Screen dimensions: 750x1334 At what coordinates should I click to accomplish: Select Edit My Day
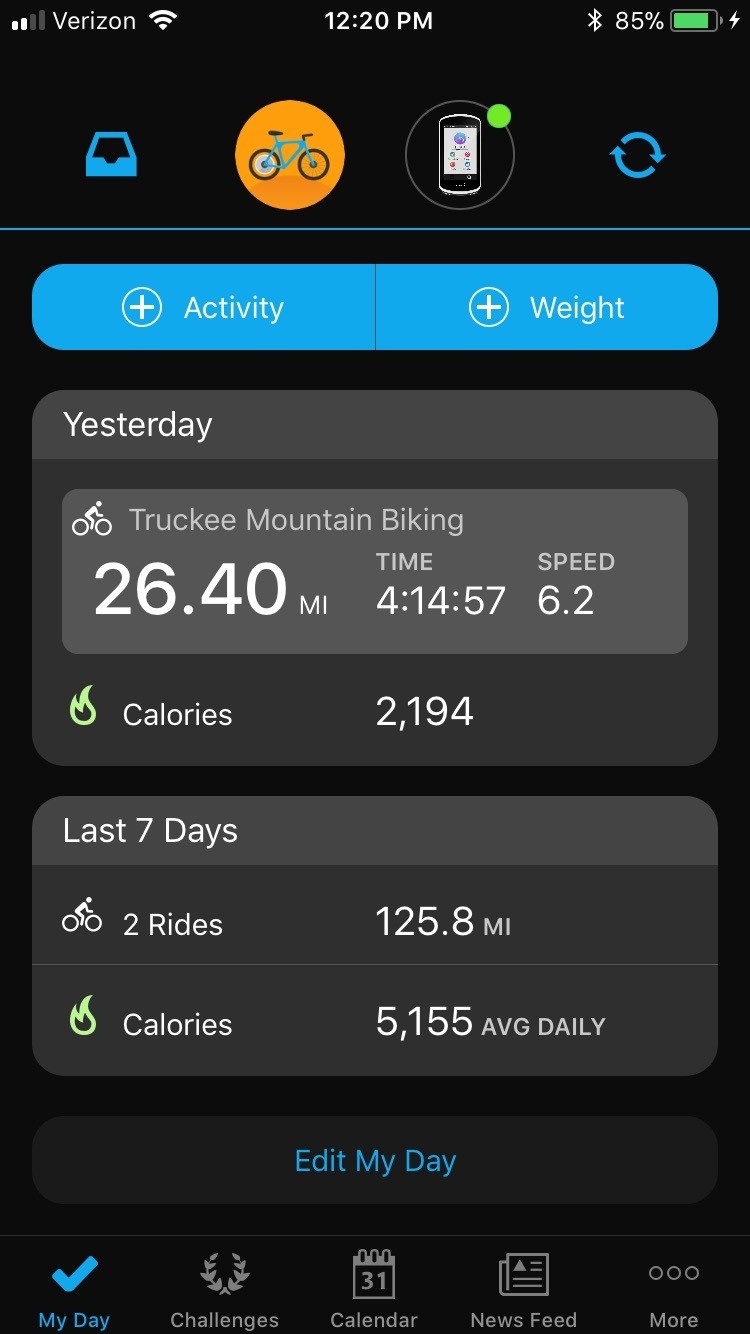[374, 1161]
